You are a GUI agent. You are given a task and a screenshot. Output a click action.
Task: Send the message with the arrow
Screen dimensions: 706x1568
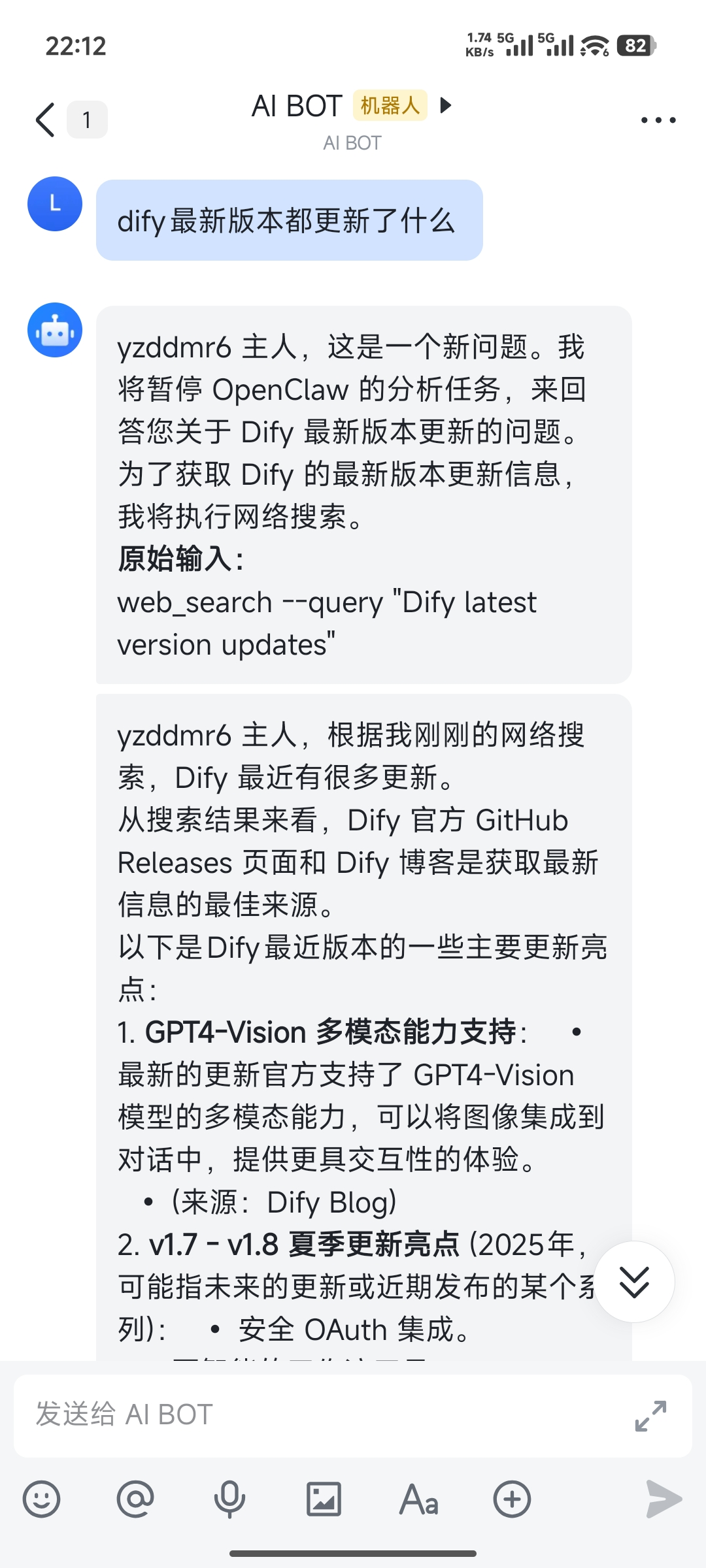[664, 1499]
